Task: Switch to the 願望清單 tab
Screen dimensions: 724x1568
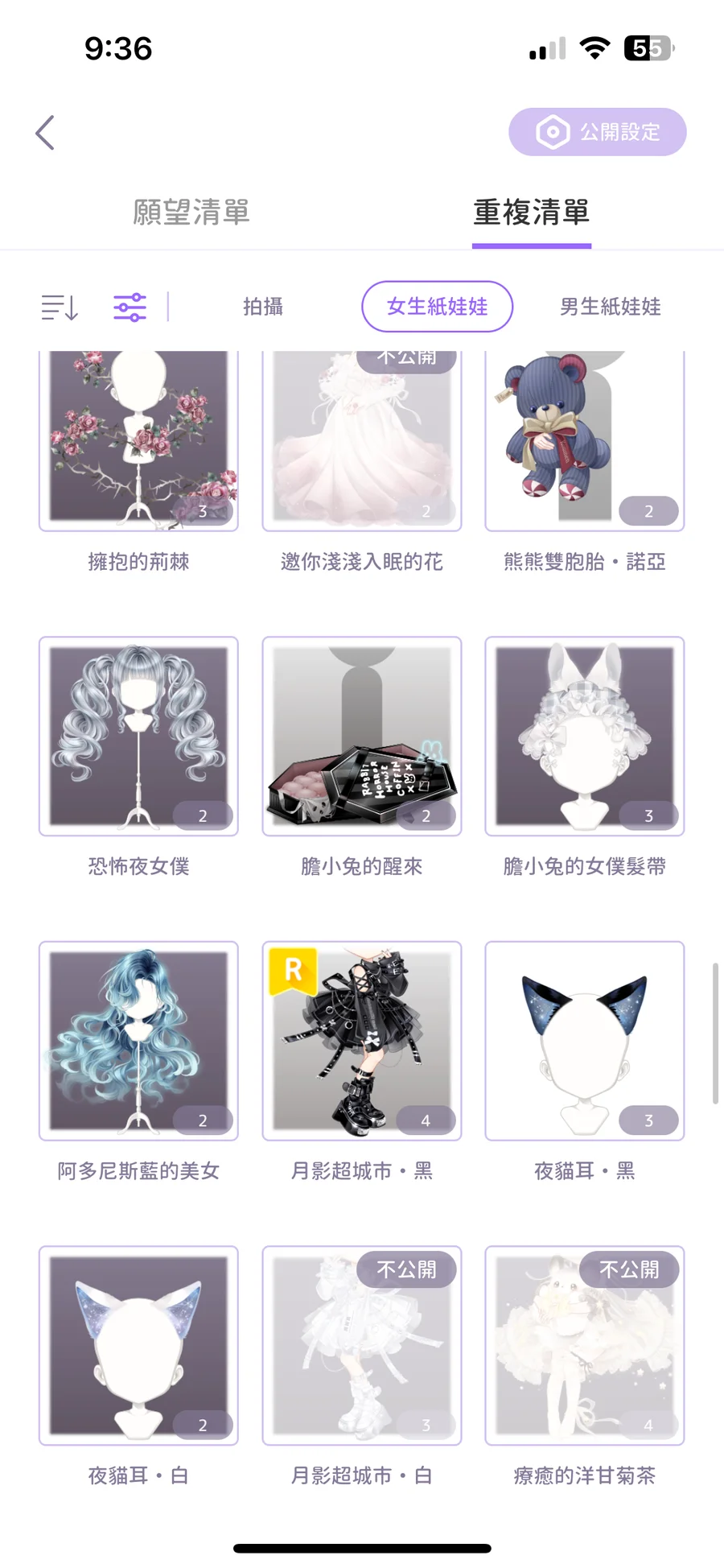Action: pyautogui.click(x=191, y=213)
